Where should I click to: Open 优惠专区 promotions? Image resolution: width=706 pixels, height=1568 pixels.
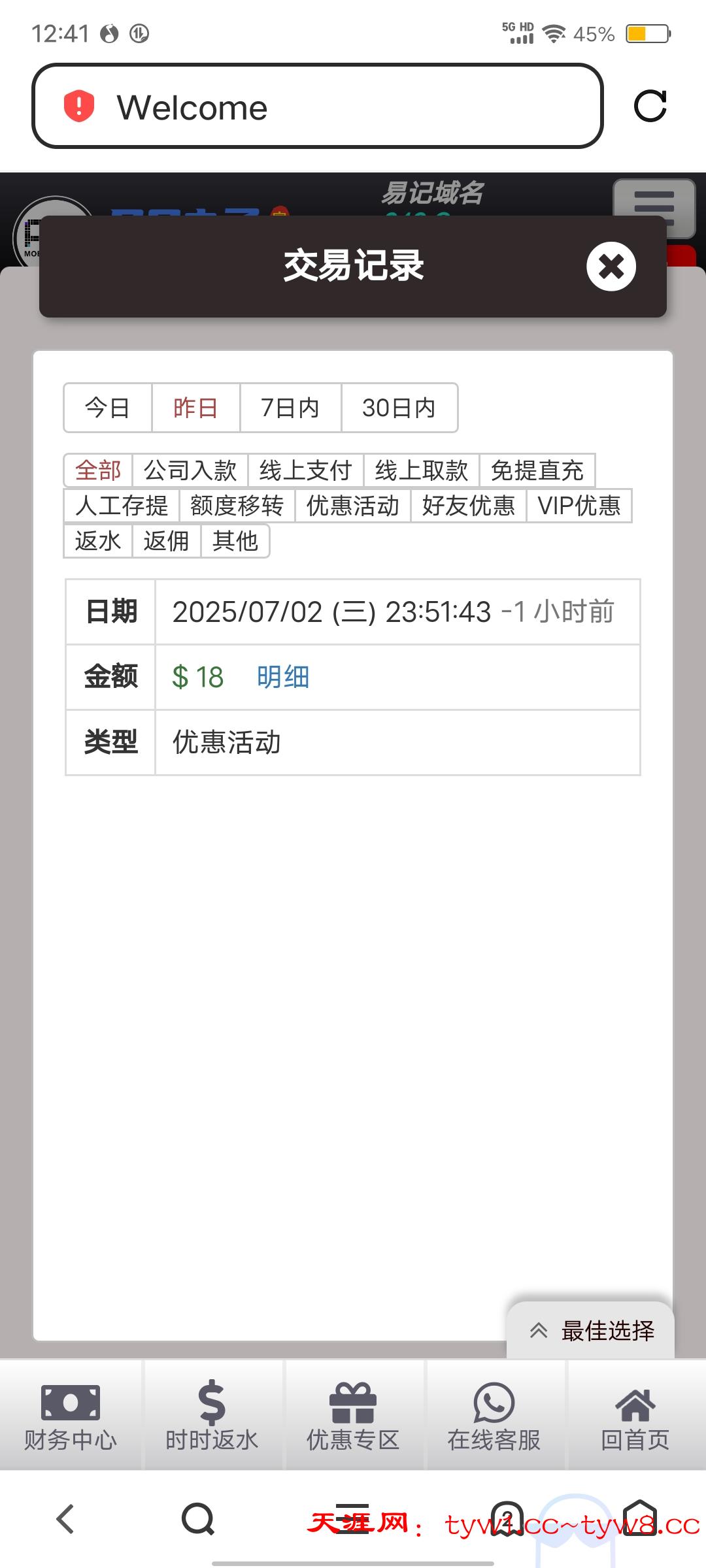tap(353, 1416)
